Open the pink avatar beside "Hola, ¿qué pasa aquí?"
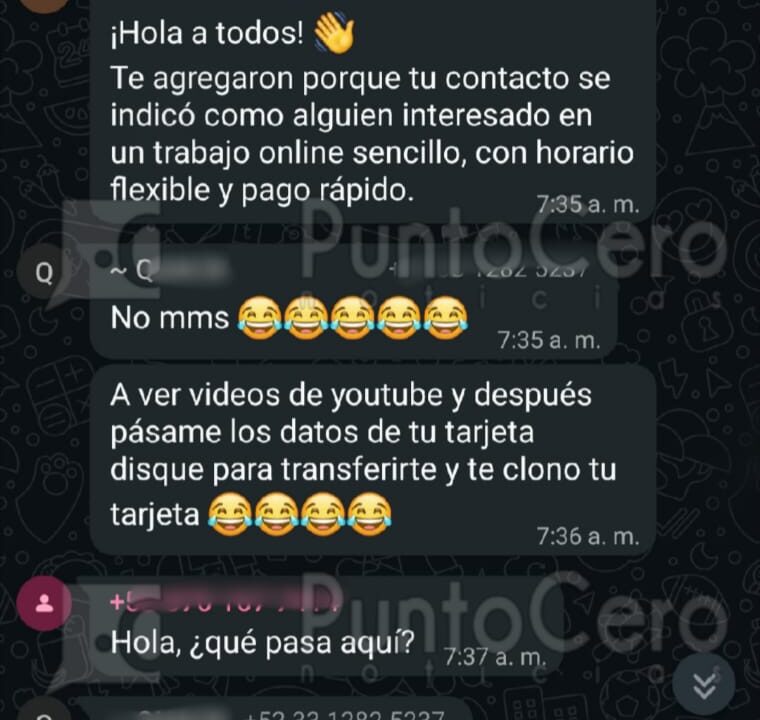760x720 pixels. [44, 603]
